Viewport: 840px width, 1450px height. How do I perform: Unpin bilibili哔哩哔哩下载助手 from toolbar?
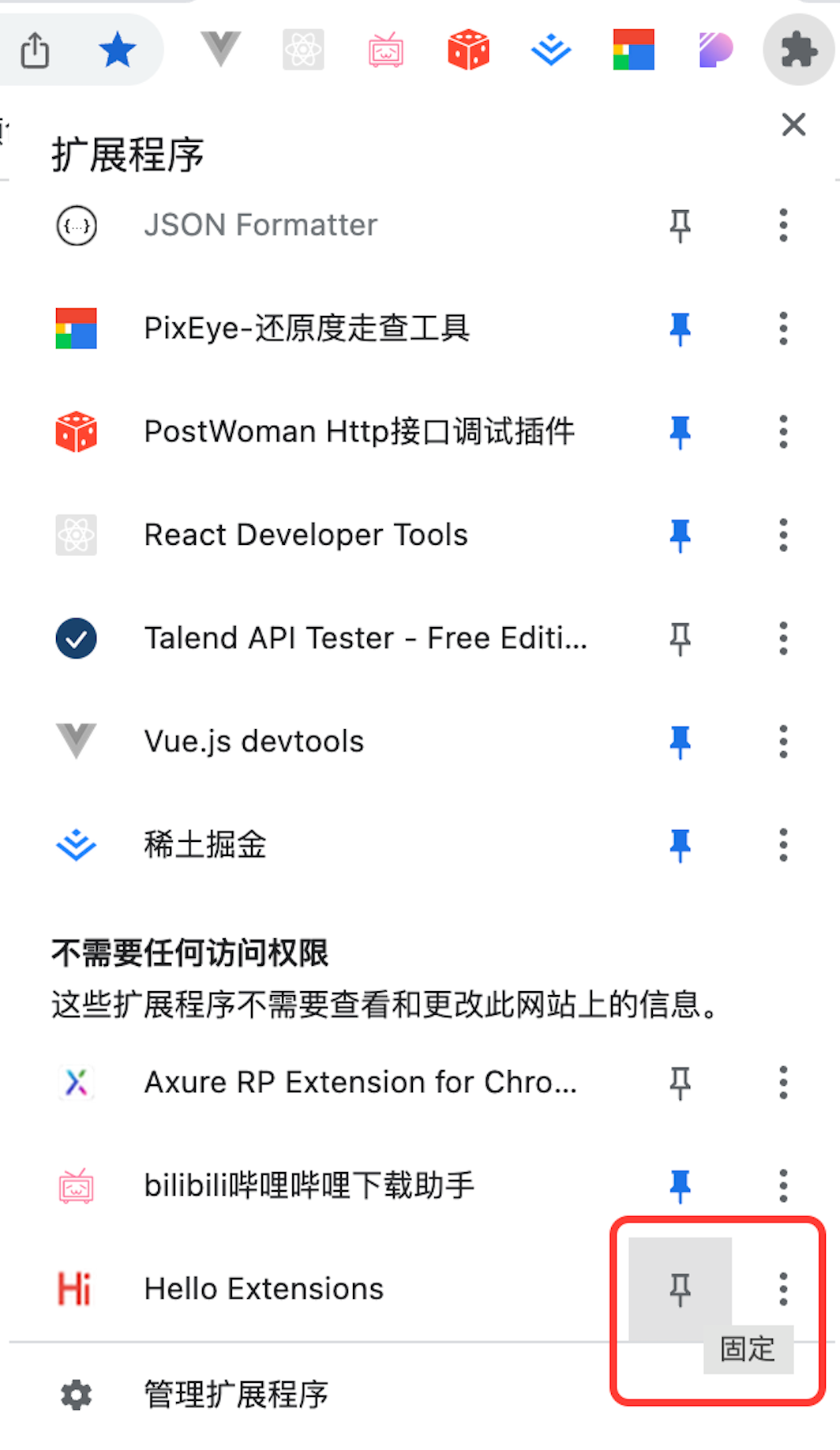(x=680, y=1185)
